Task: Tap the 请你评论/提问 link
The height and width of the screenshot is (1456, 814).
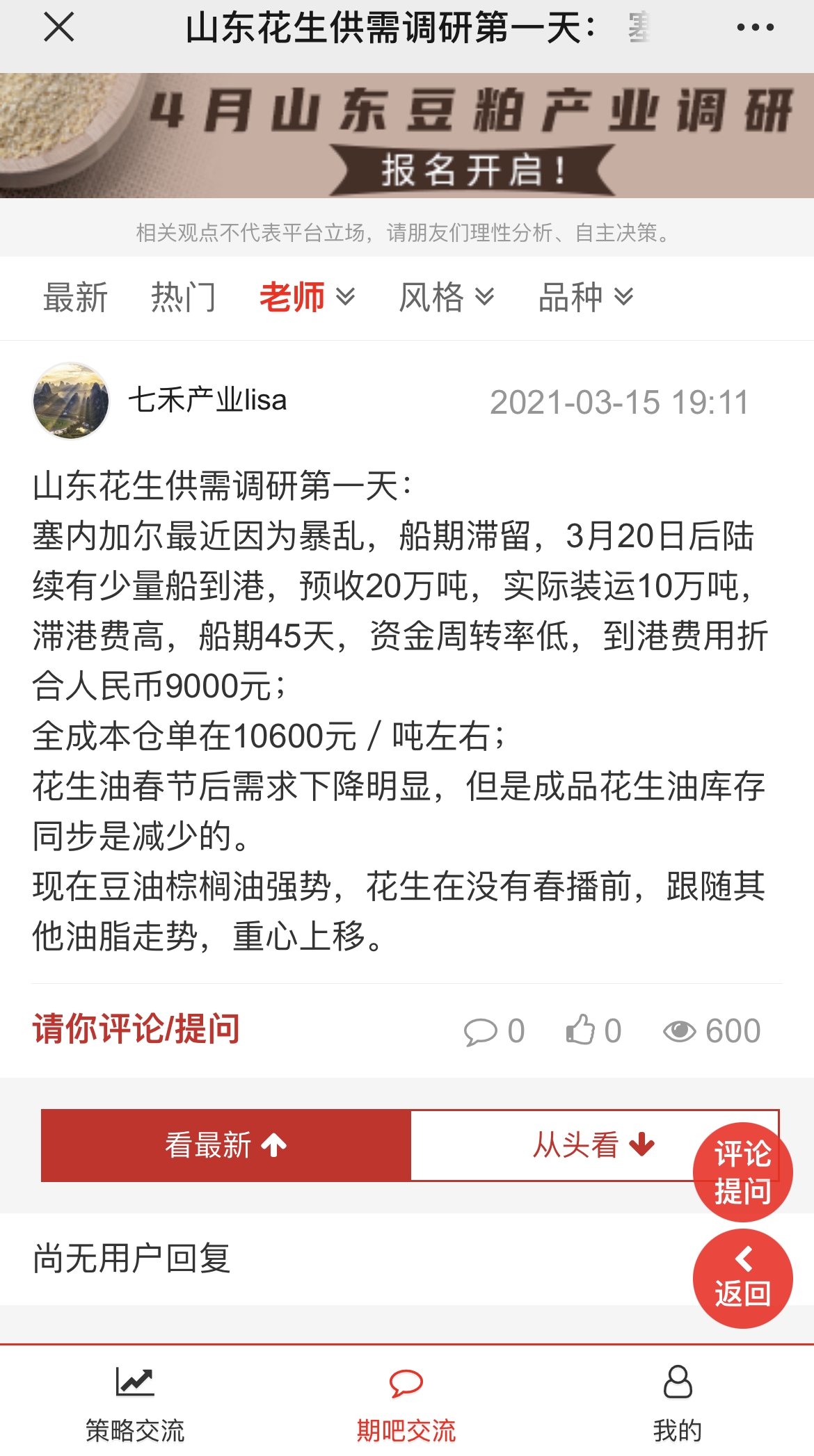Action: 136,1029
